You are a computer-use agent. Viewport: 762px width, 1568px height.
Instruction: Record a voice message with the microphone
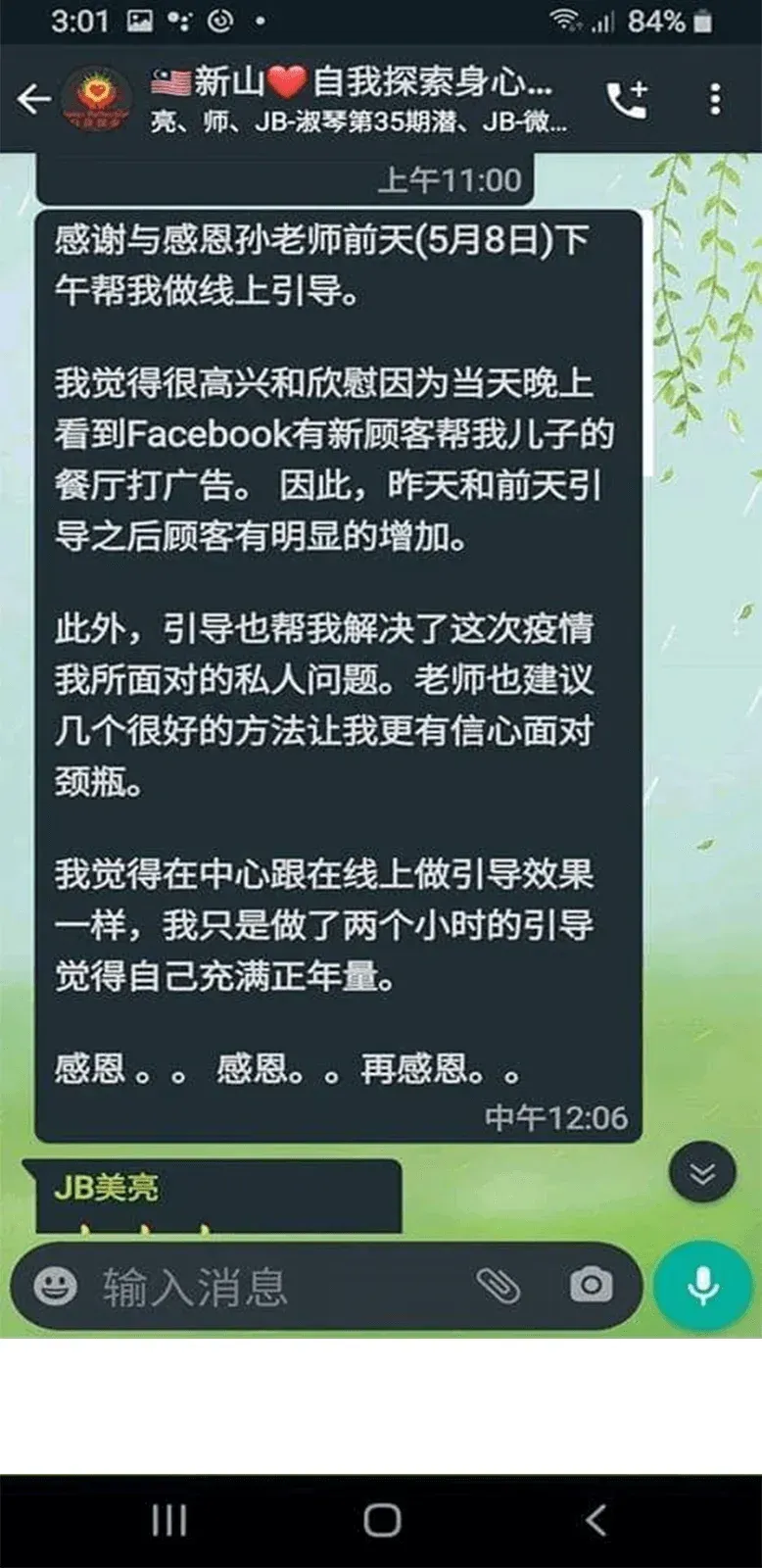[x=702, y=1286]
